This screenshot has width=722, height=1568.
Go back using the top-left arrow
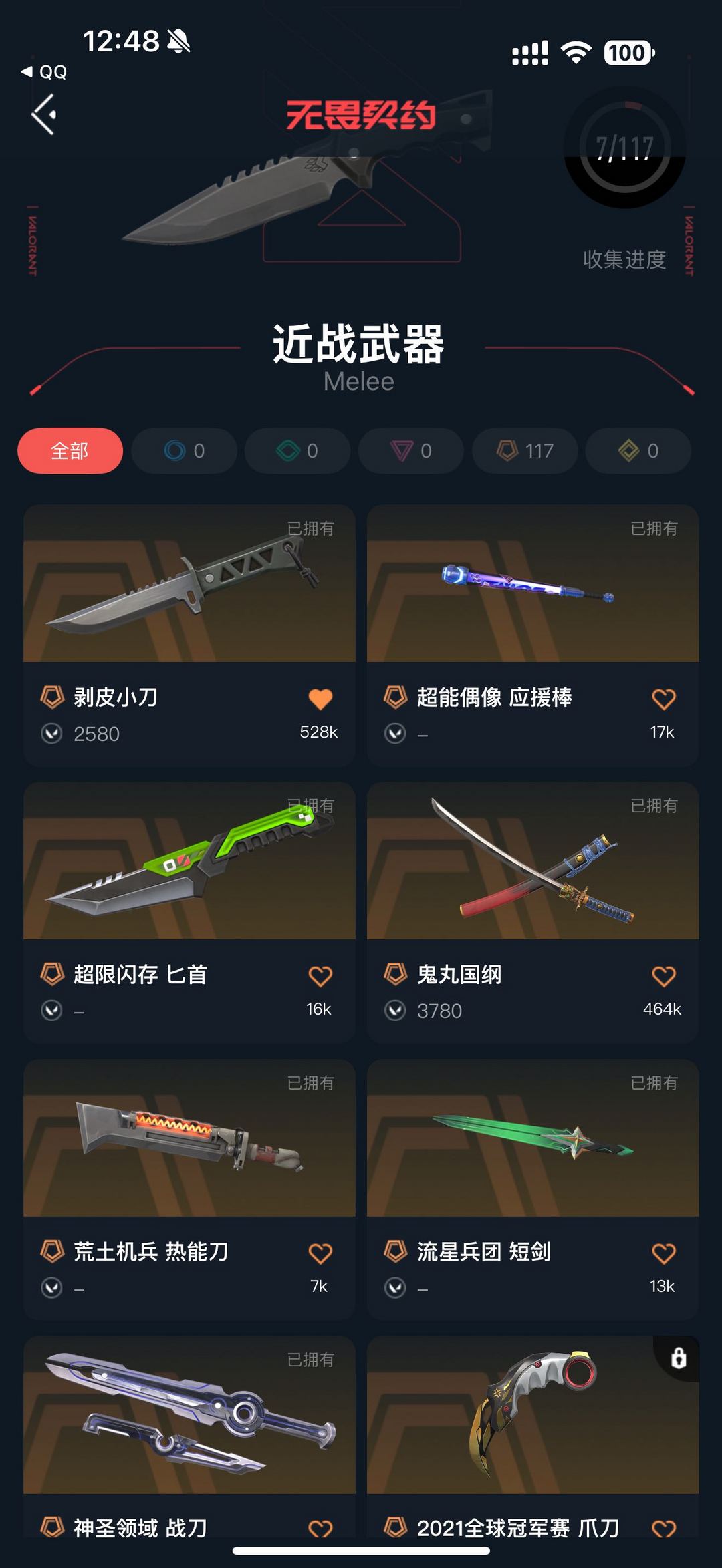point(44,114)
